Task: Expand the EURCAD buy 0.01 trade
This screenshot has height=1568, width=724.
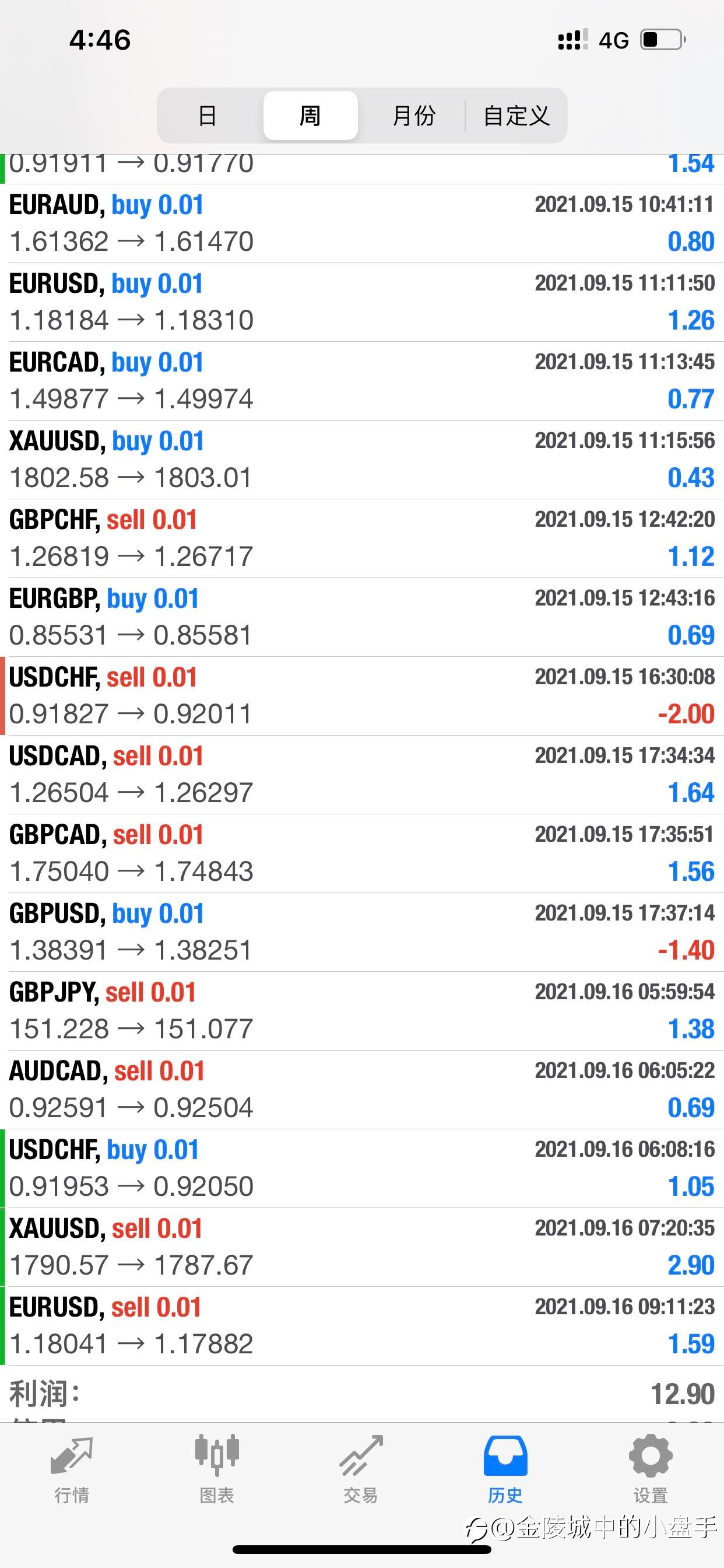Action: (362, 381)
